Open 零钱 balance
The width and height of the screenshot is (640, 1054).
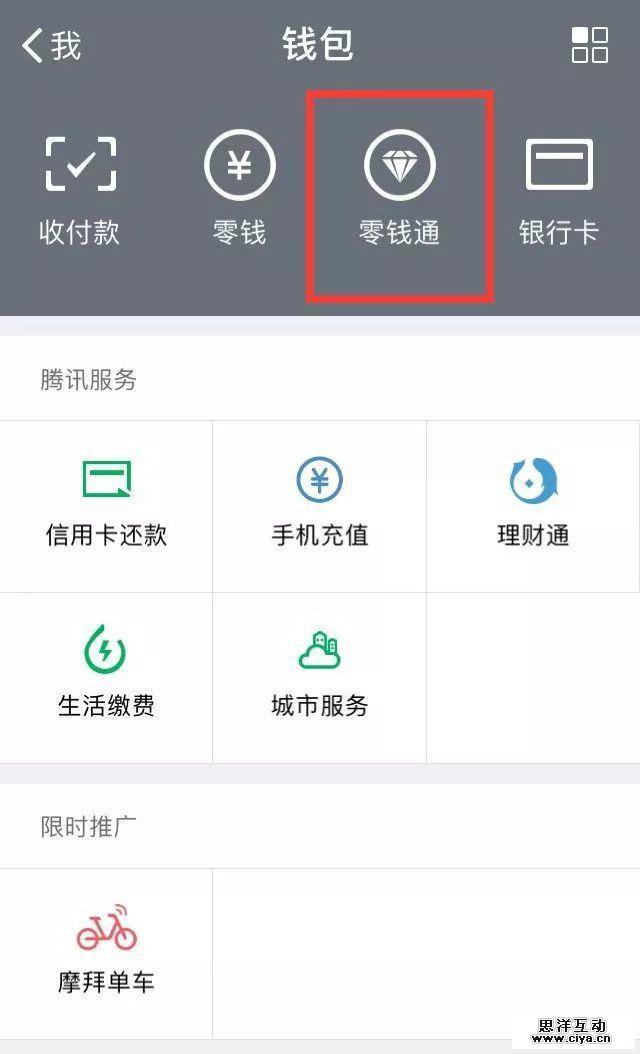click(239, 190)
